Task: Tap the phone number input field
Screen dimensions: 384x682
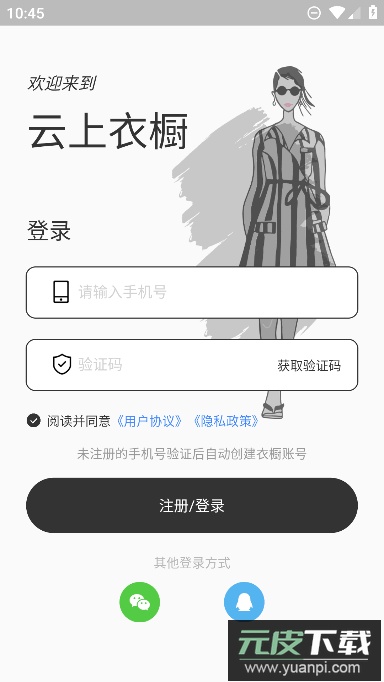Action: tap(192, 292)
